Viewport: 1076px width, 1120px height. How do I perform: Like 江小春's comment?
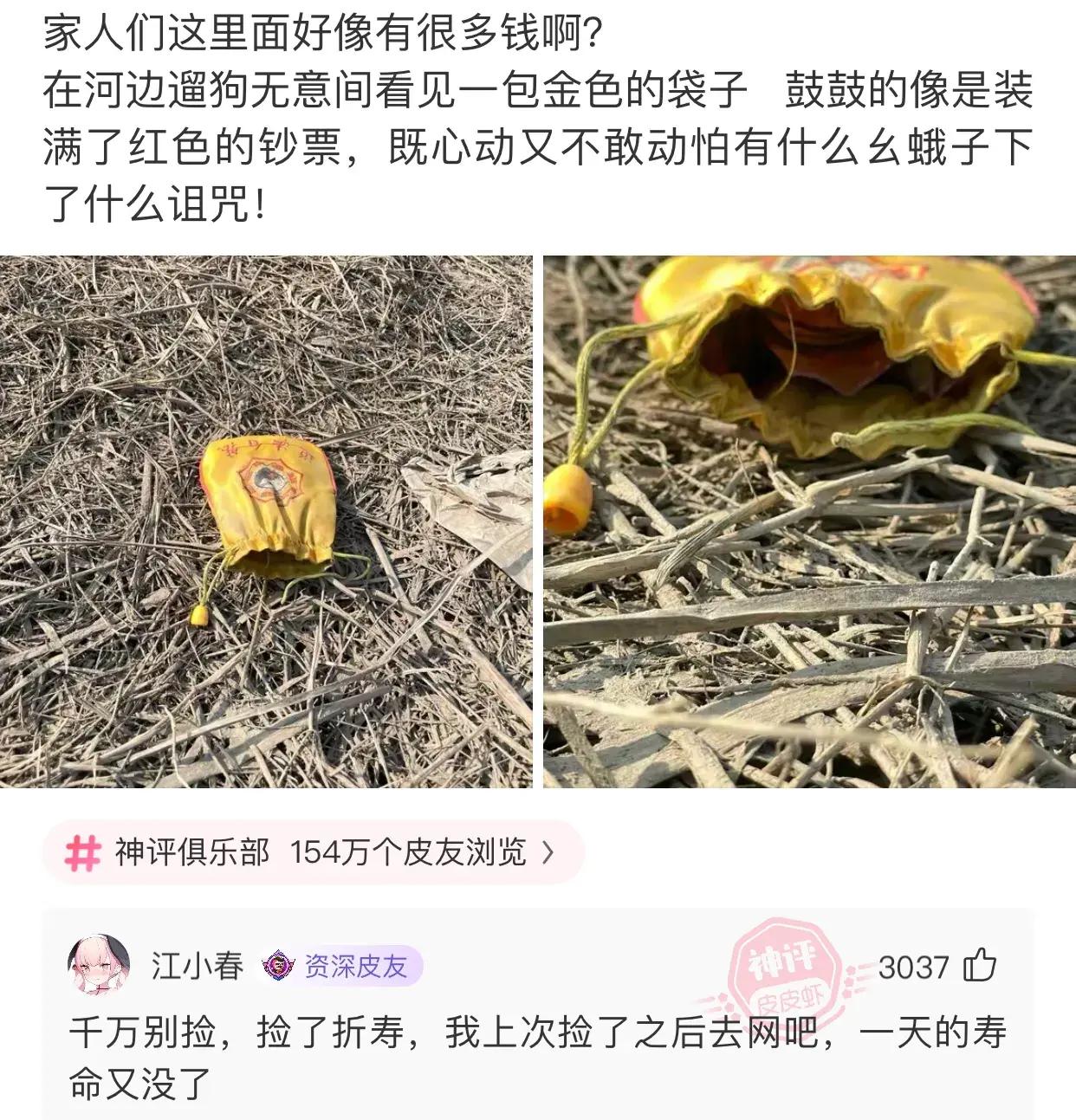pyautogui.click(x=980, y=965)
